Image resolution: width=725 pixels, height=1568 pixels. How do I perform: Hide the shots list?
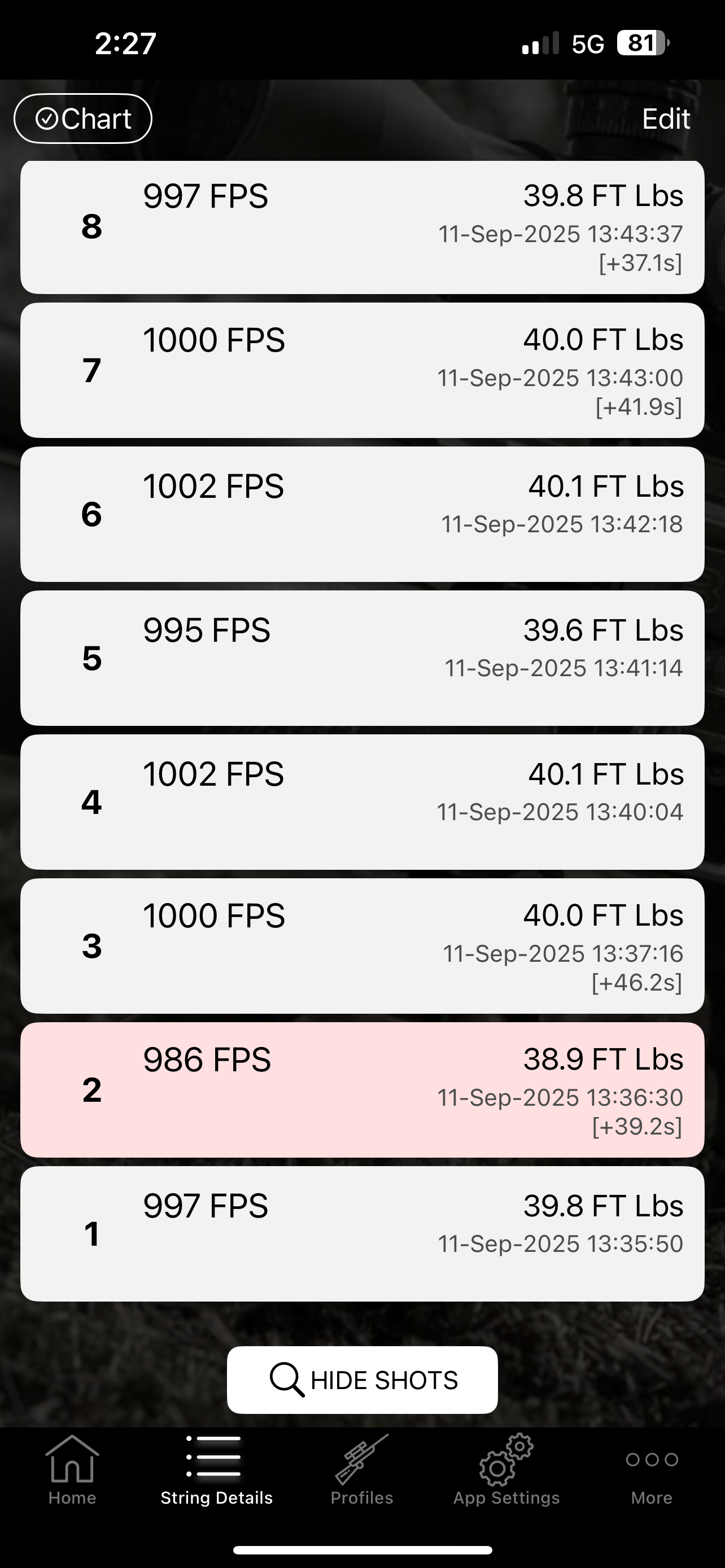[x=362, y=1380]
